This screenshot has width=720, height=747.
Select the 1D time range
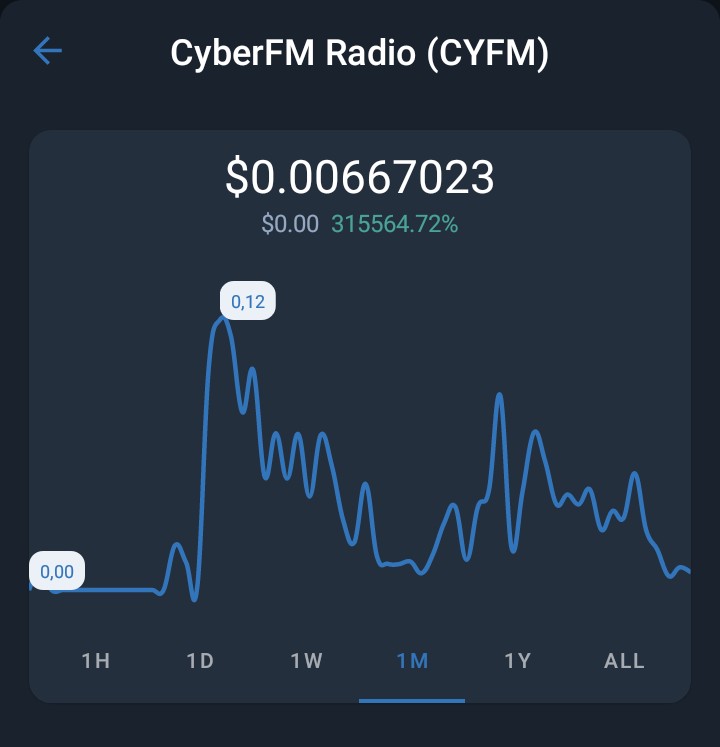click(x=200, y=661)
